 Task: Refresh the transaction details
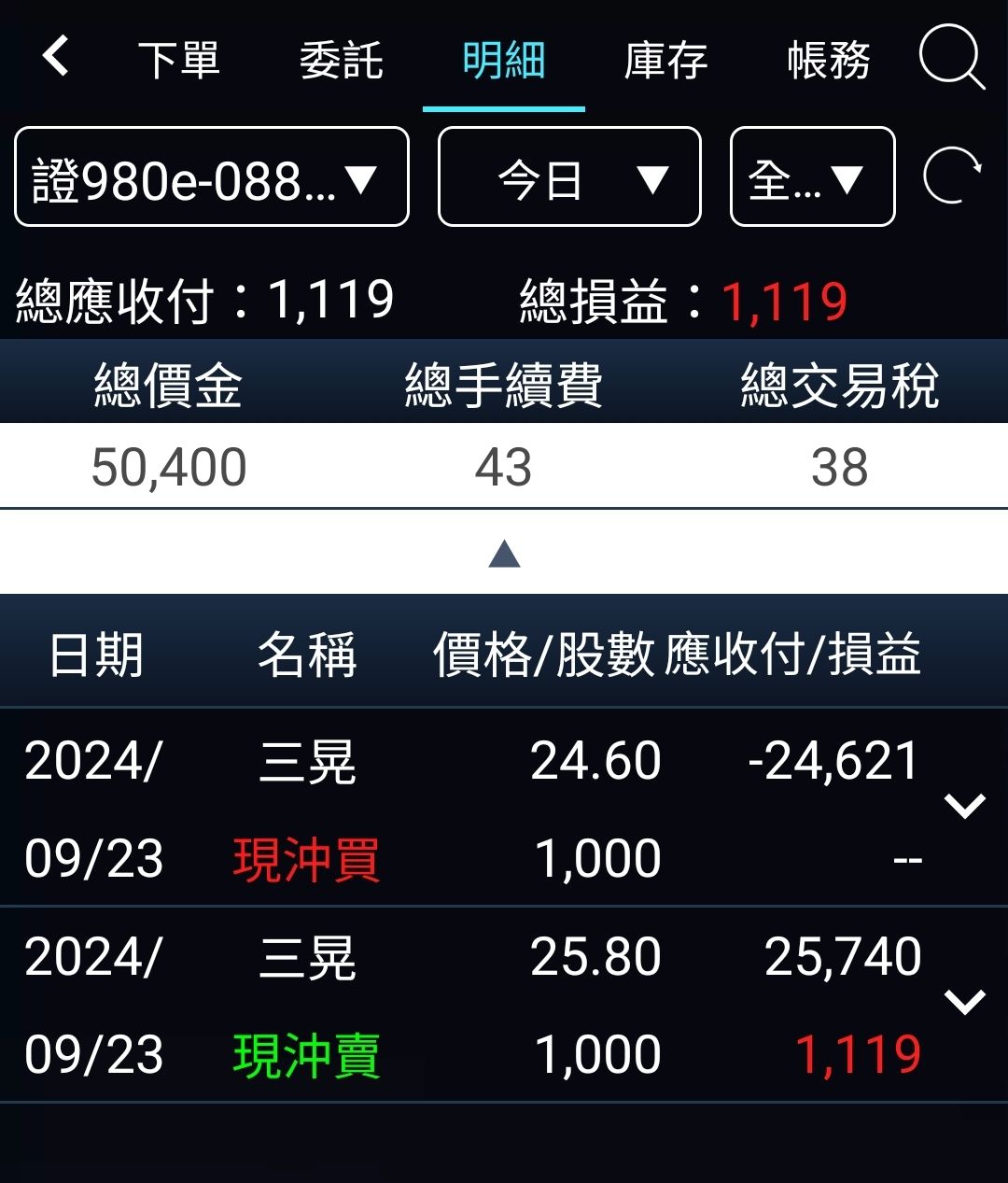click(x=952, y=176)
